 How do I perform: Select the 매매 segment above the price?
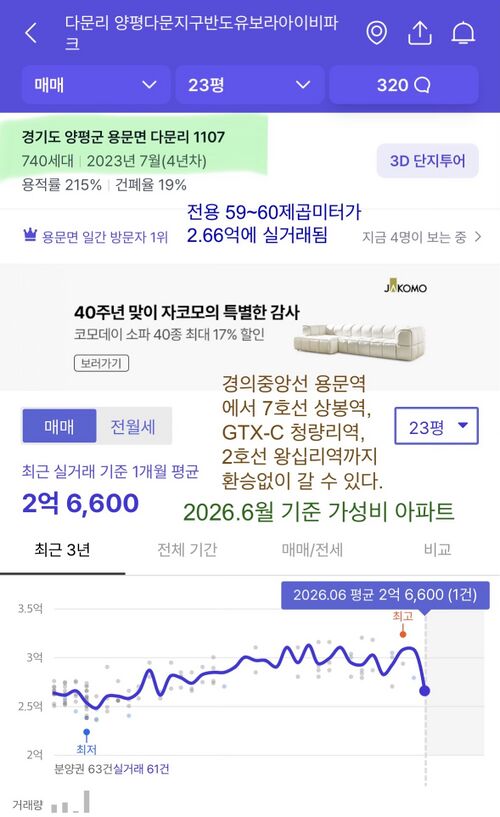click(59, 427)
